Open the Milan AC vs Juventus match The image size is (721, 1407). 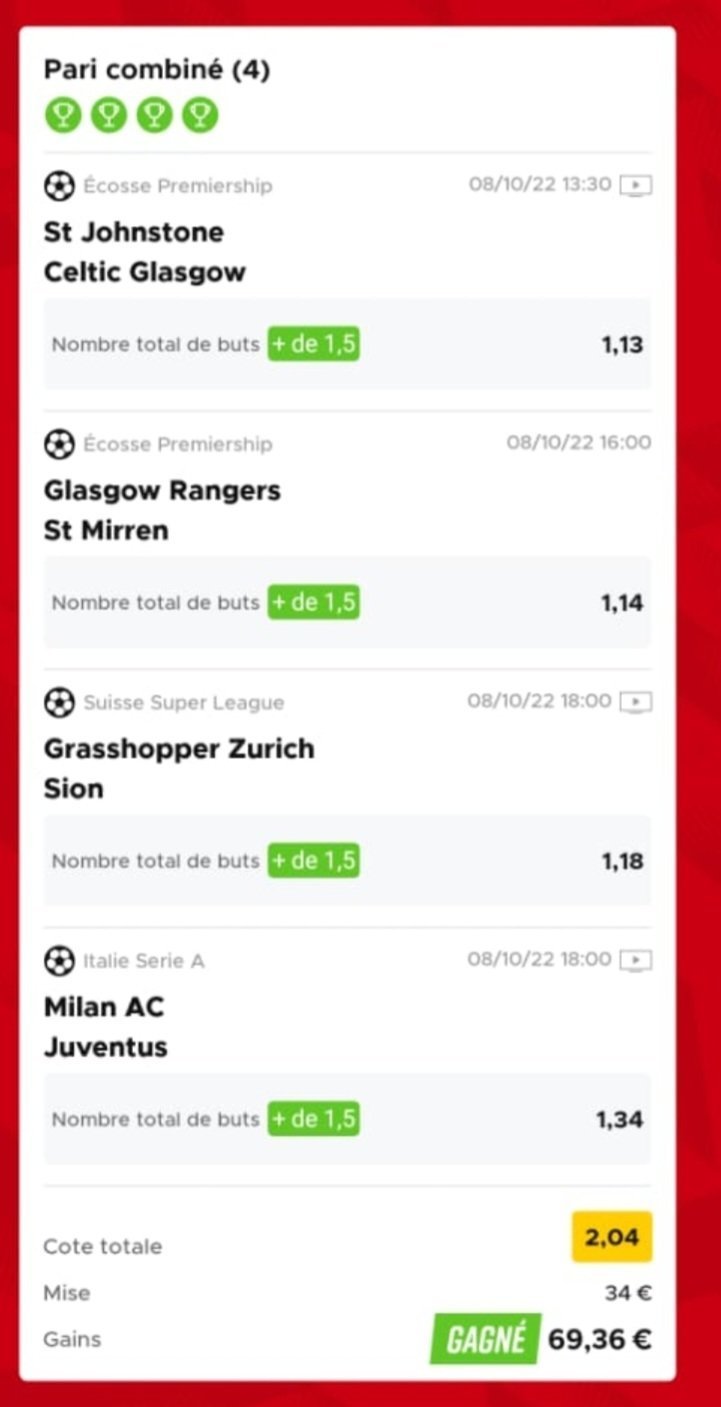105,1027
